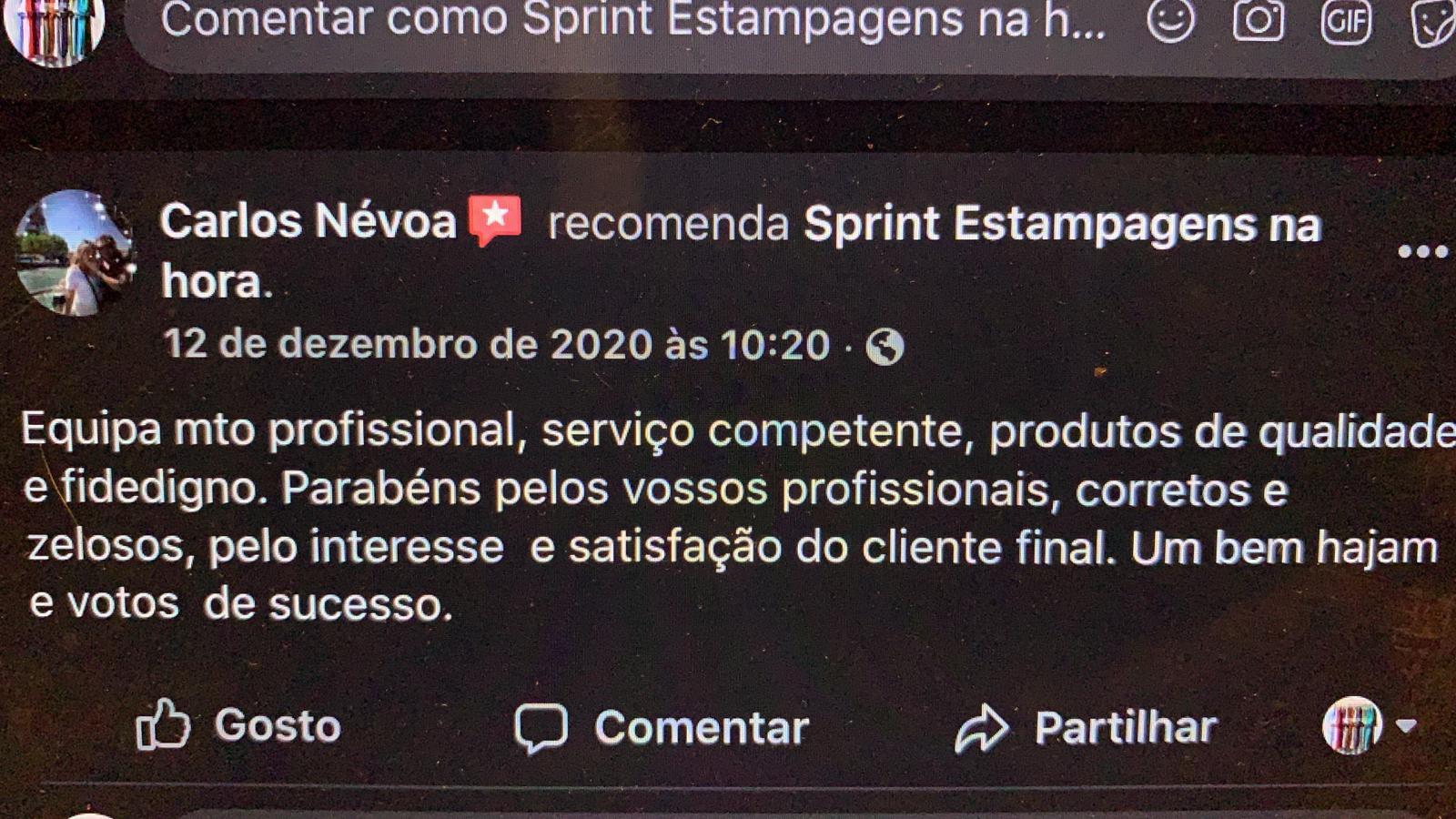Open the sticker picker
This screenshot has width=1456, height=819.
pos(1432,23)
